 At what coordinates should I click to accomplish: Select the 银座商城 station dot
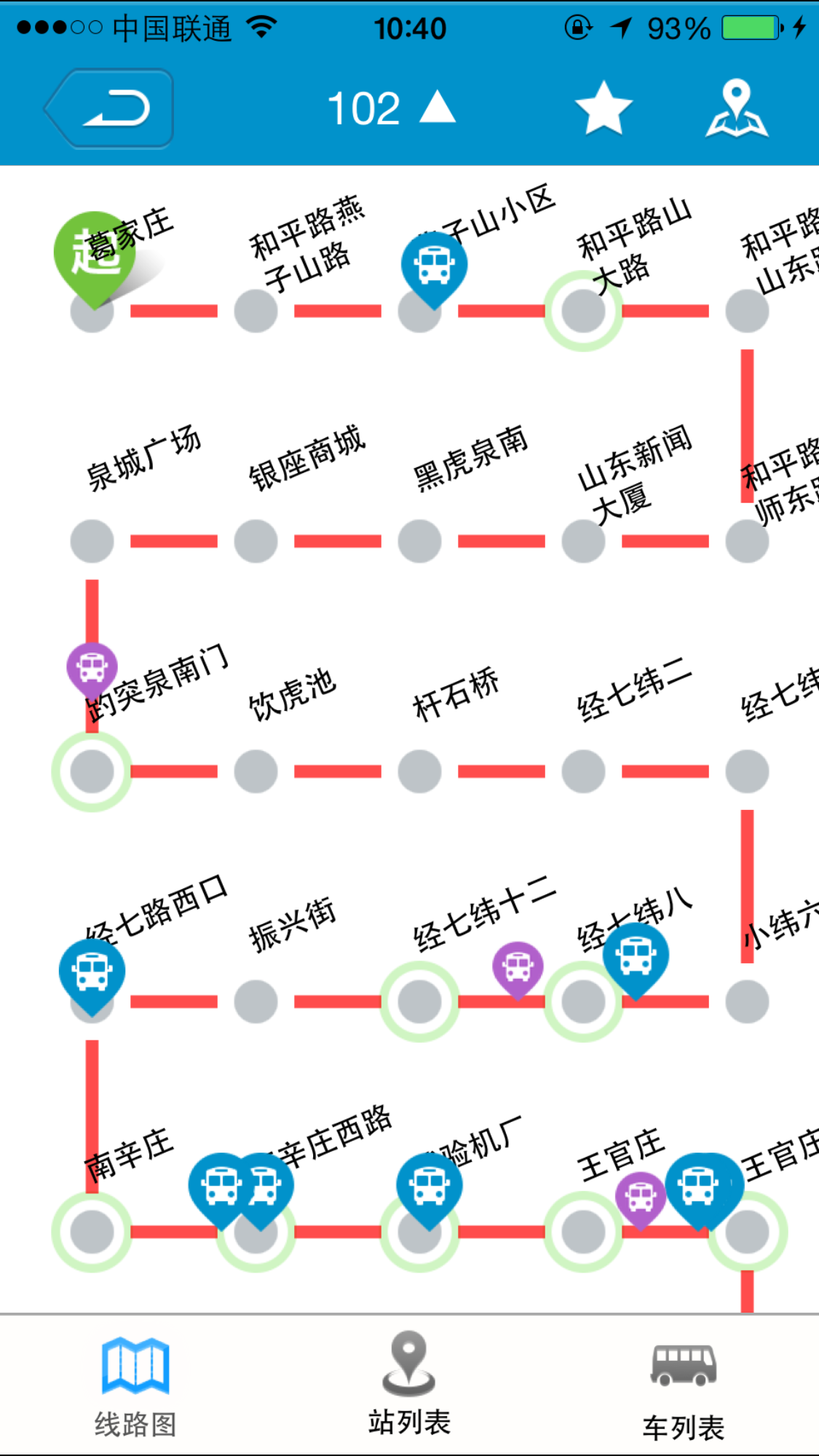256,541
